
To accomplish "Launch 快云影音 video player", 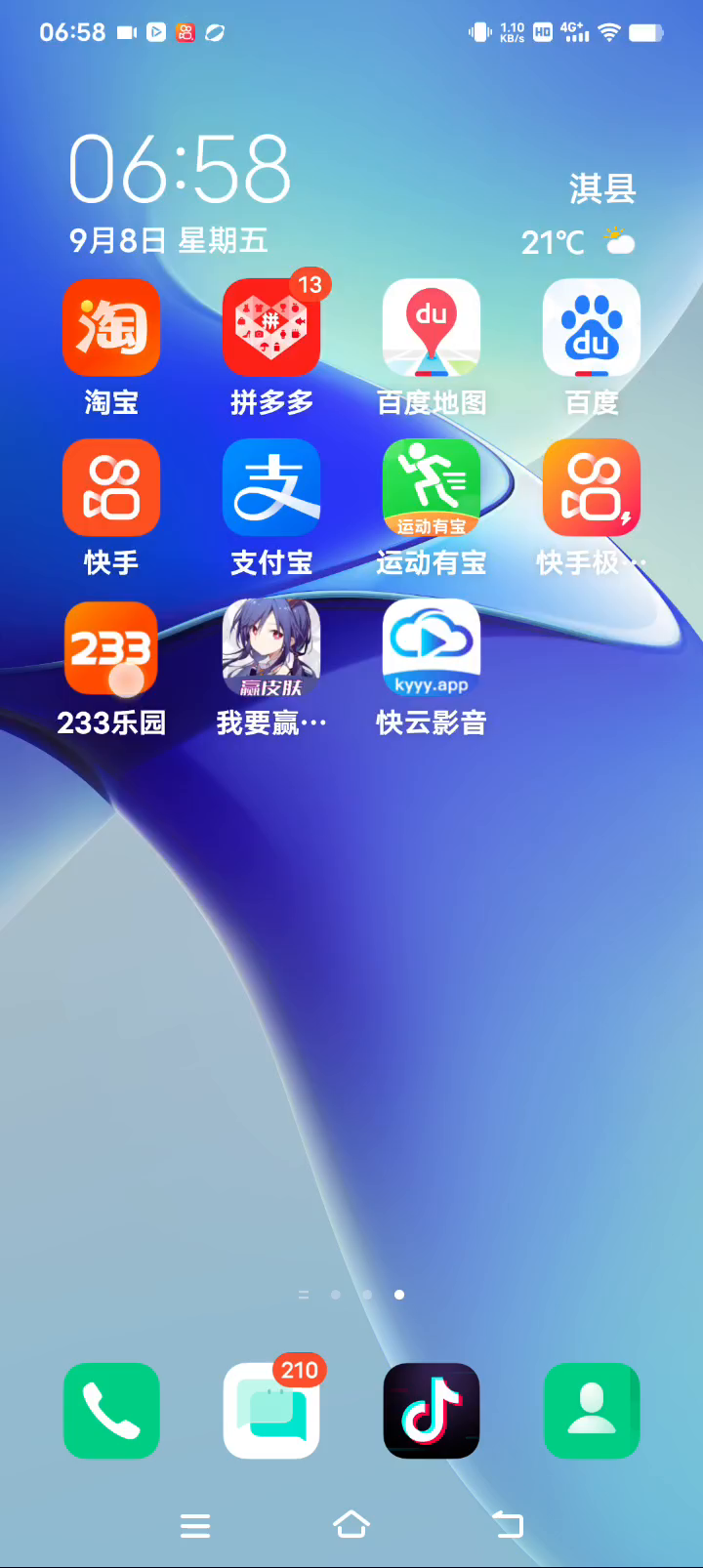I will tap(431, 647).
